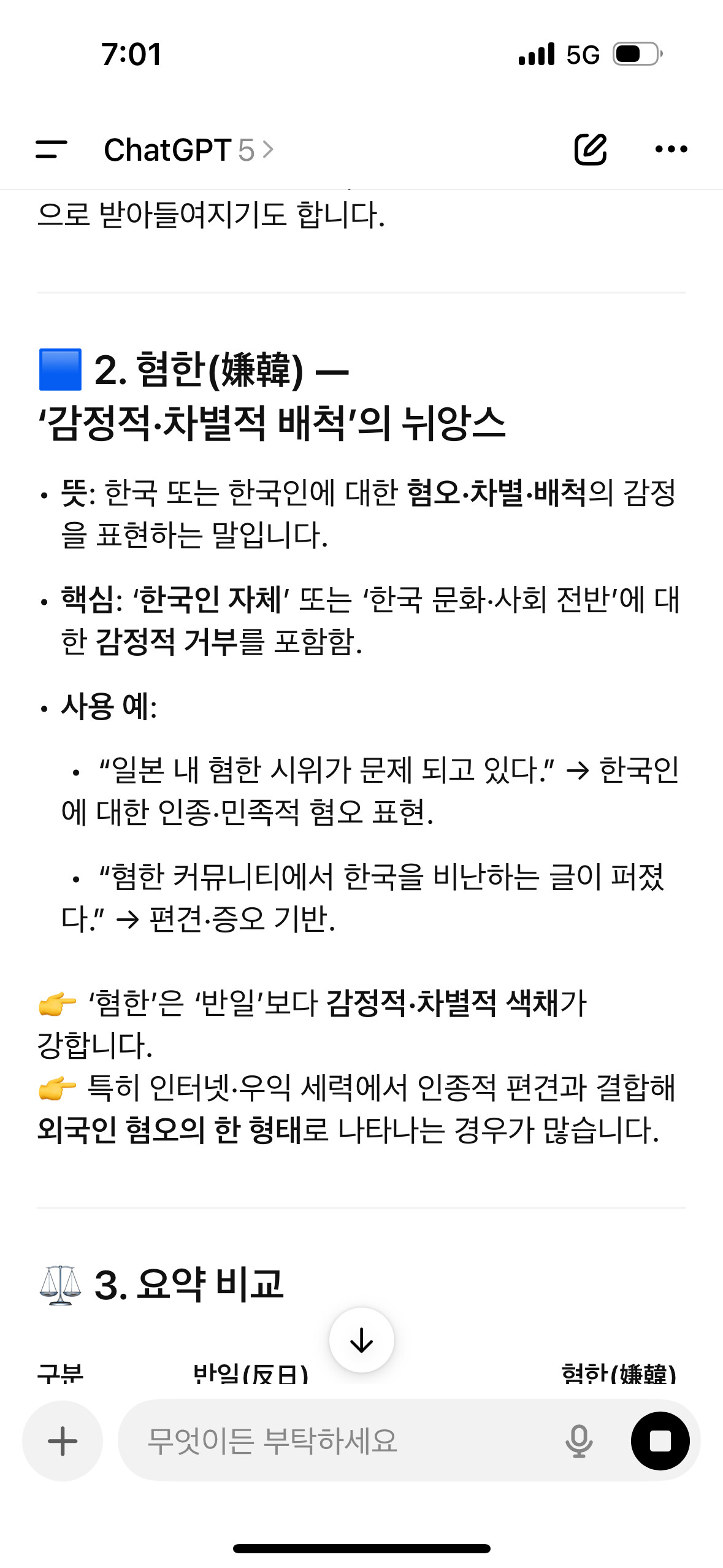Stop generating the response
The image size is (723, 1568).
coord(660,1441)
